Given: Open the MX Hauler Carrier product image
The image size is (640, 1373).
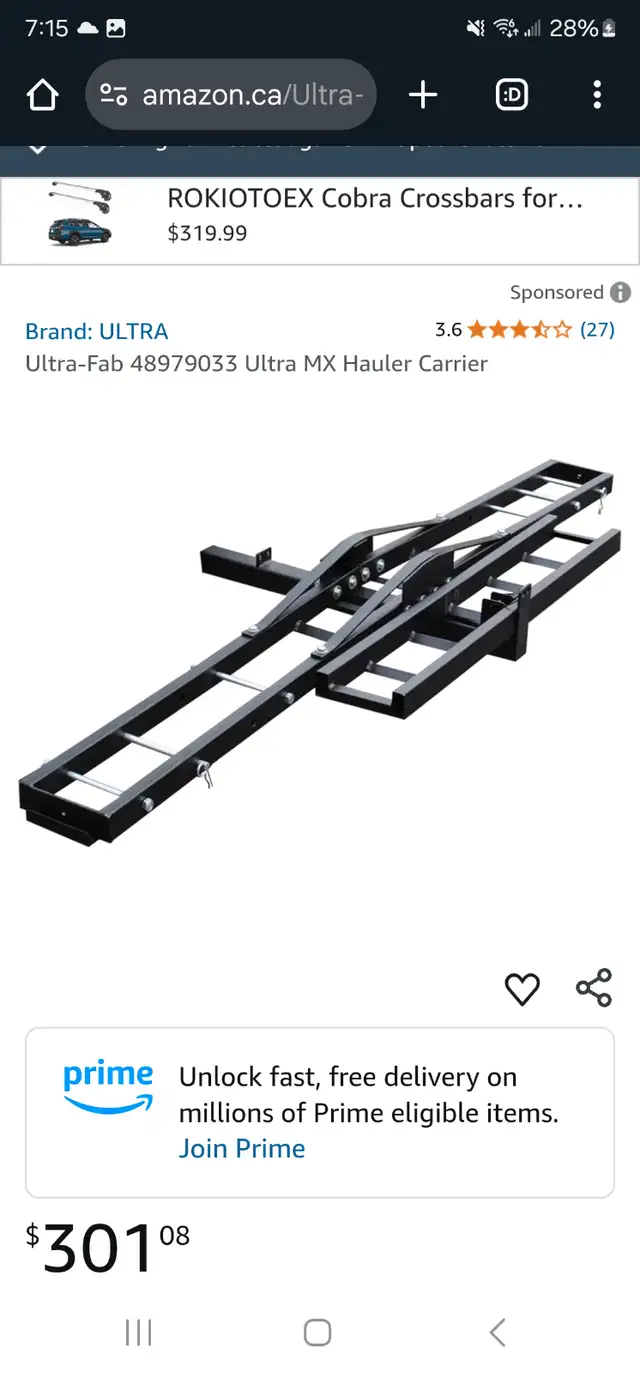Looking at the screenshot, I should point(320,650).
